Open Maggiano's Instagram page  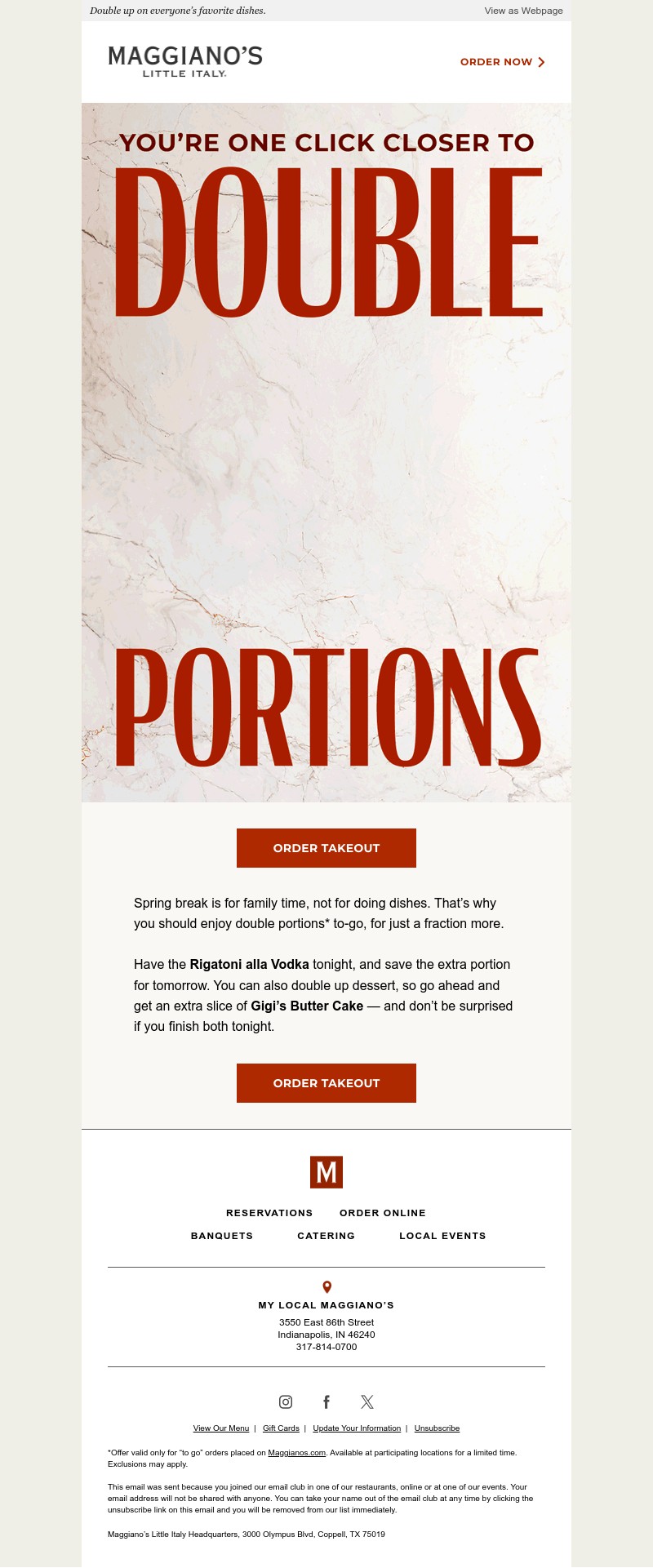tap(286, 1401)
